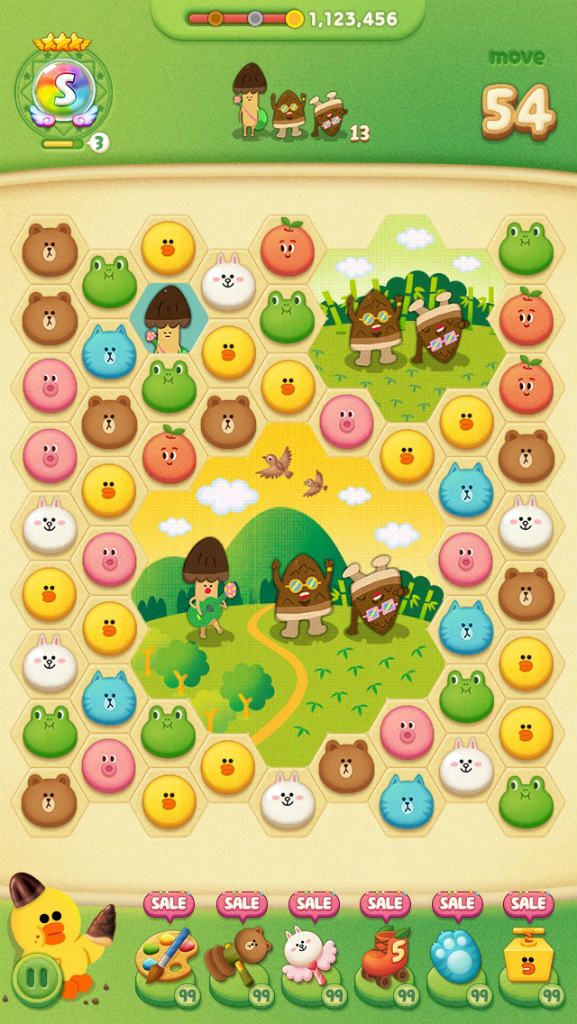Pause the game with the green button
This screenshot has width=577, height=1024.
coord(37,979)
